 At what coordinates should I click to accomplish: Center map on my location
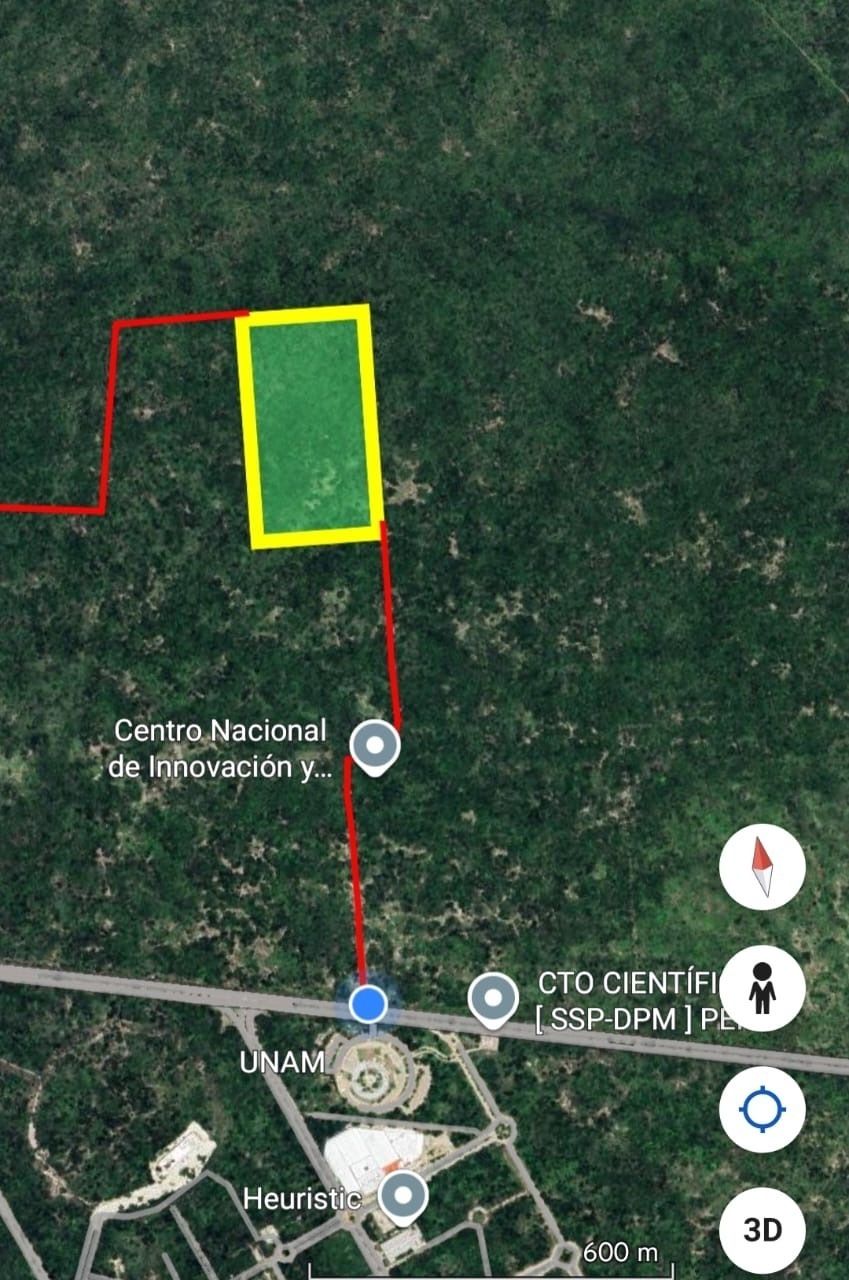coord(762,1109)
